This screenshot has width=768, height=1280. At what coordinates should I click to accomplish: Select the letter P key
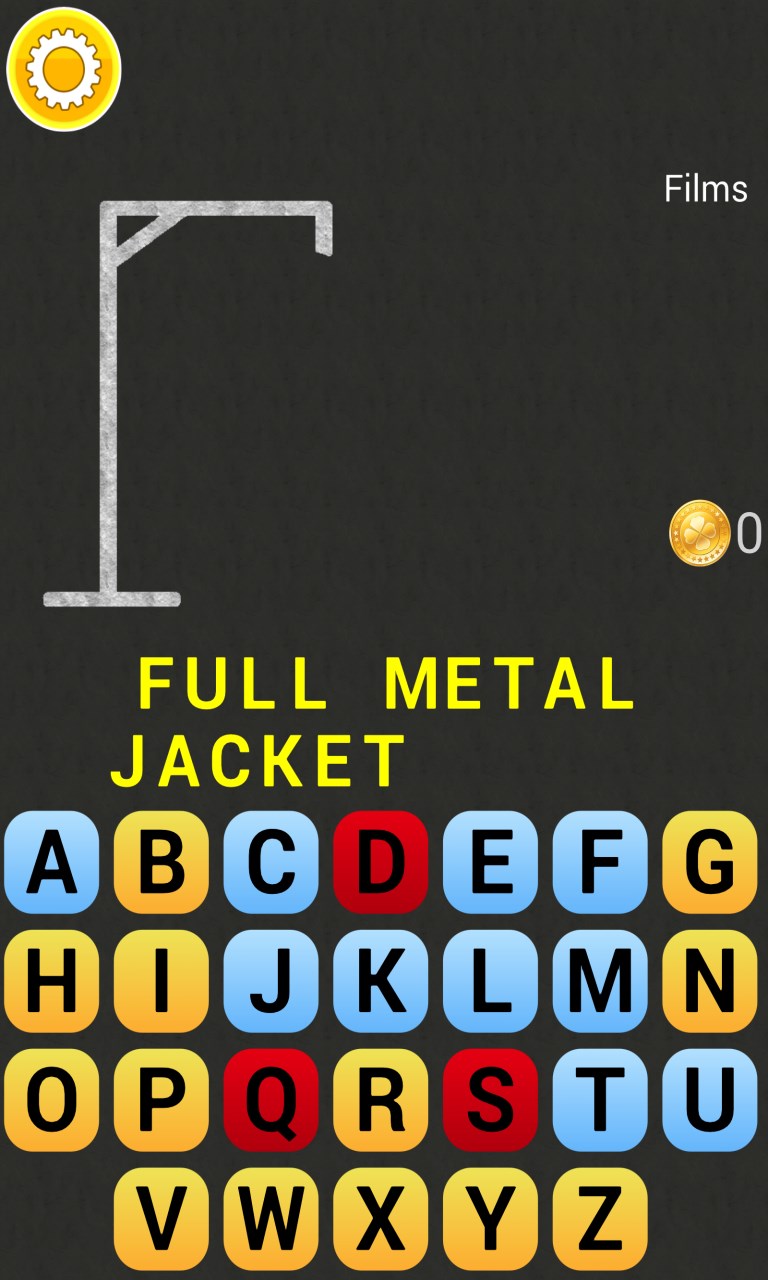[x=161, y=1099]
